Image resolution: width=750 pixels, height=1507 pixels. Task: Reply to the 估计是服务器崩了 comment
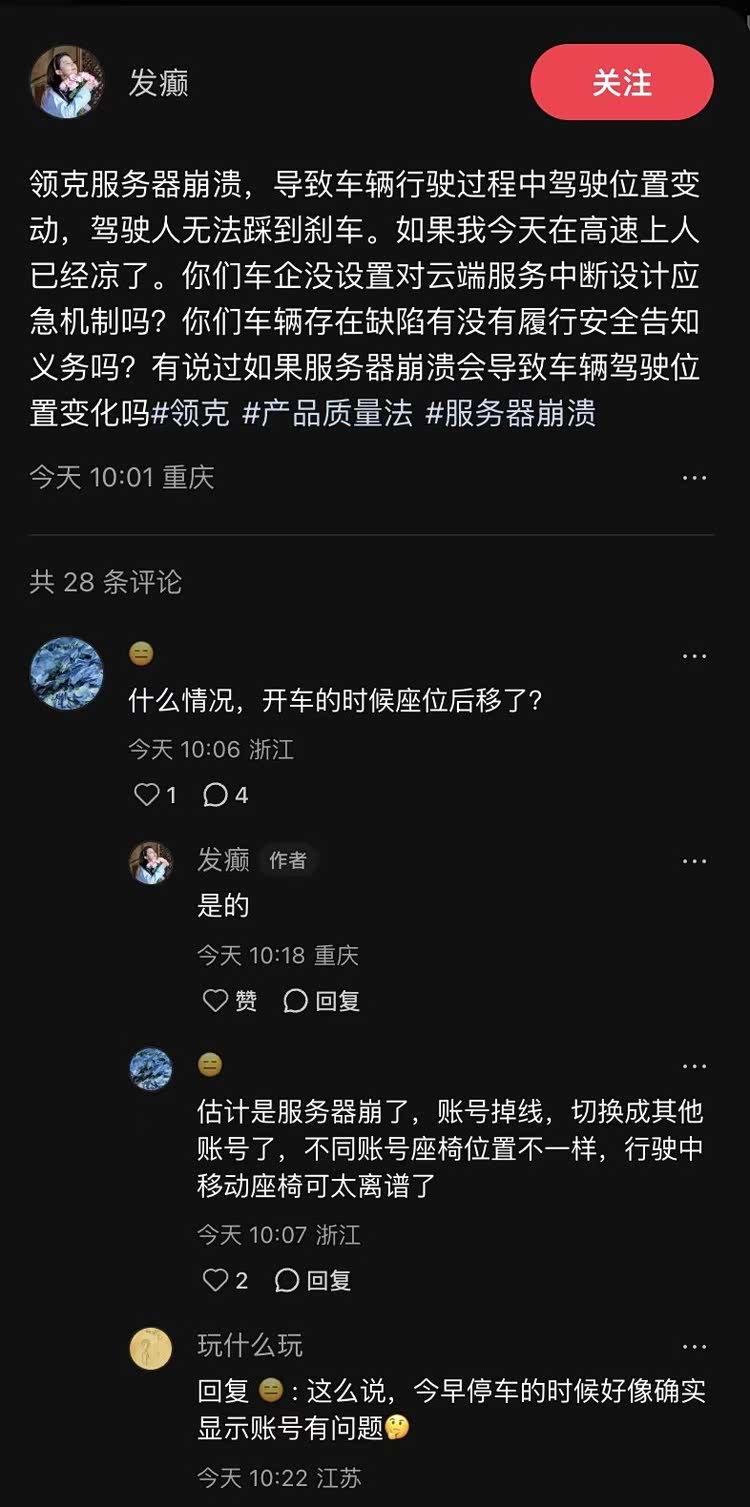(313, 1280)
